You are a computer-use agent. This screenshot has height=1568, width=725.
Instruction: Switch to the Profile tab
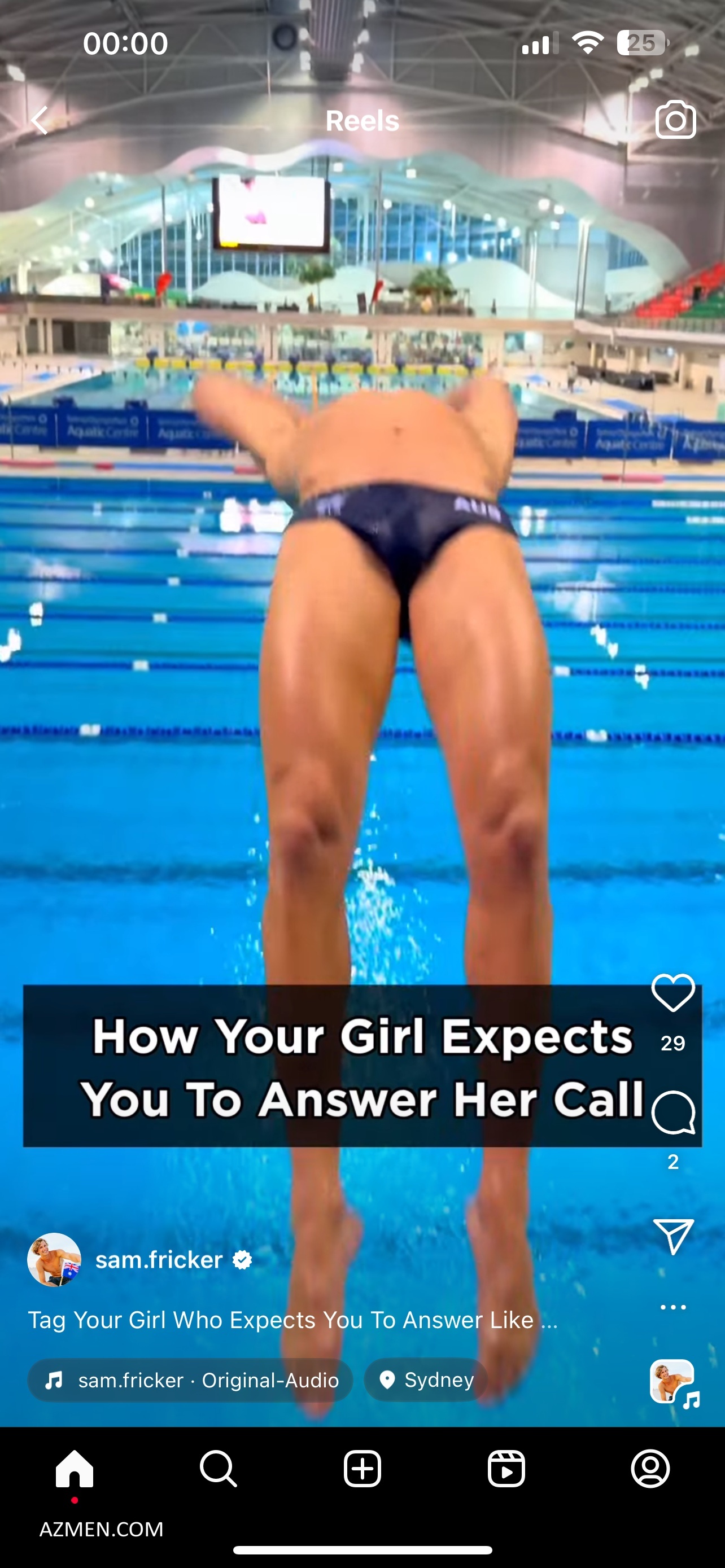click(x=650, y=1469)
